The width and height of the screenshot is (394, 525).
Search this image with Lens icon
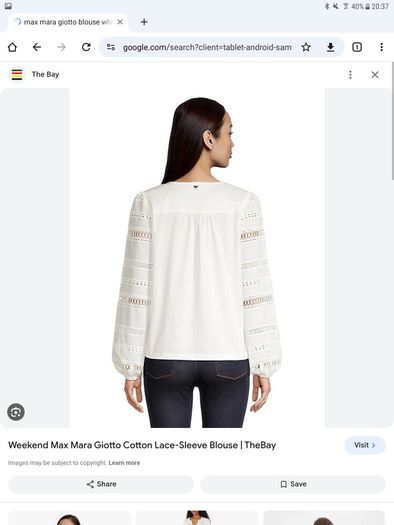pyautogui.click(x=16, y=412)
